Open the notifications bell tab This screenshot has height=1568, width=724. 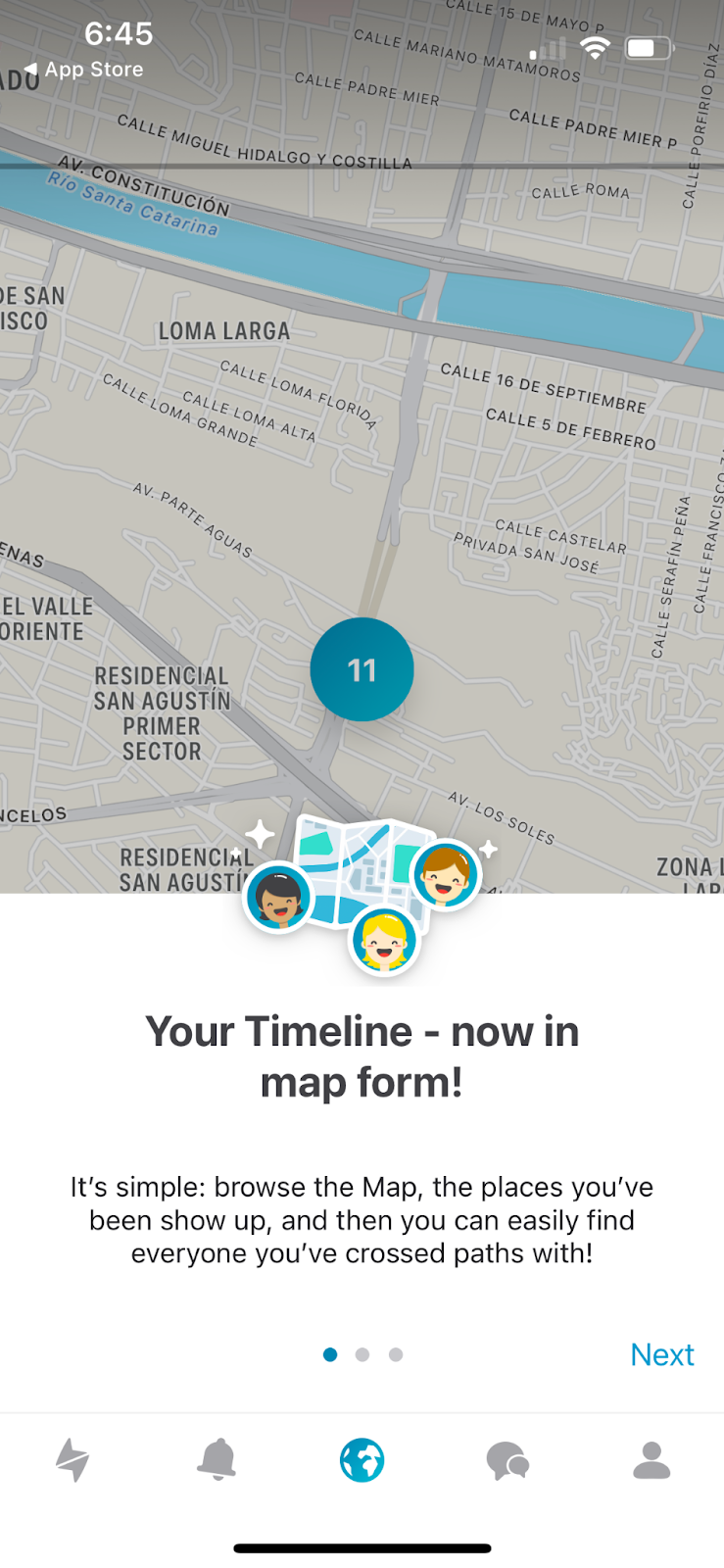coord(217,1459)
